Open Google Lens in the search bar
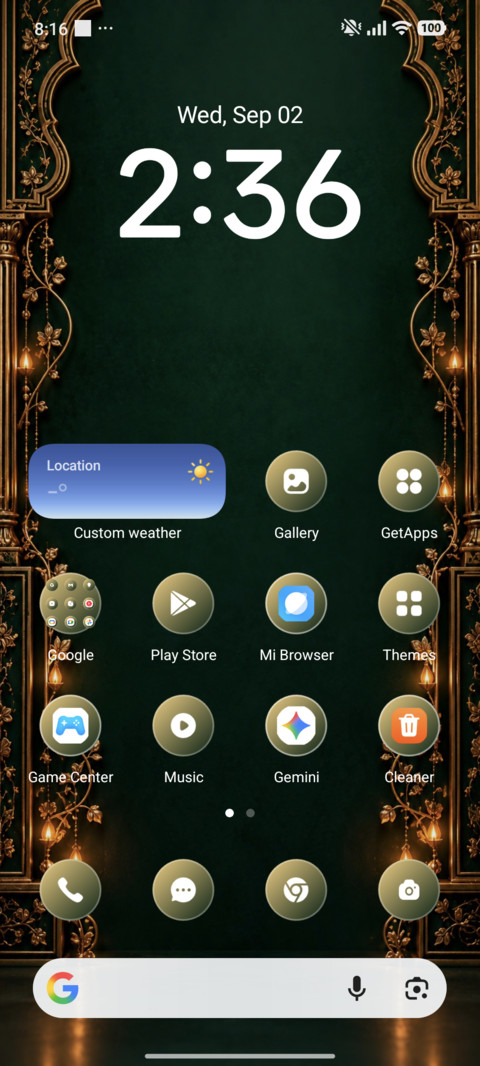 pyautogui.click(x=416, y=988)
